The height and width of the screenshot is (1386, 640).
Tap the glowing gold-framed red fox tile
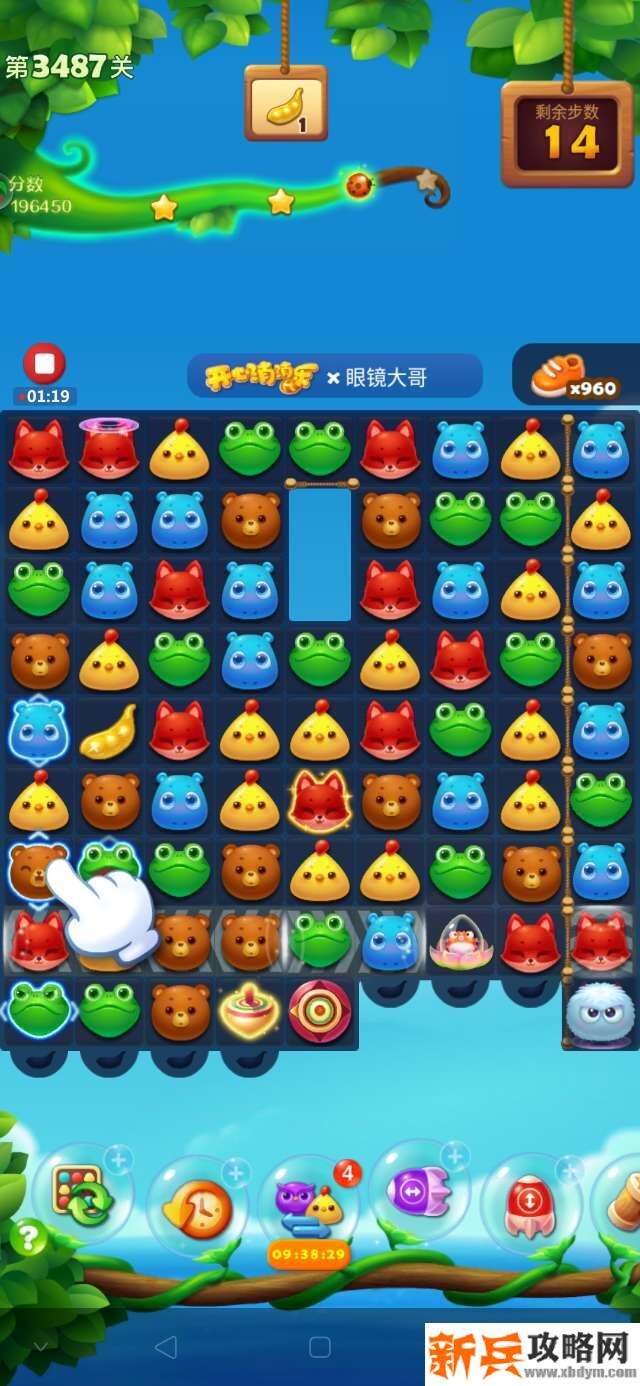coord(320,800)
